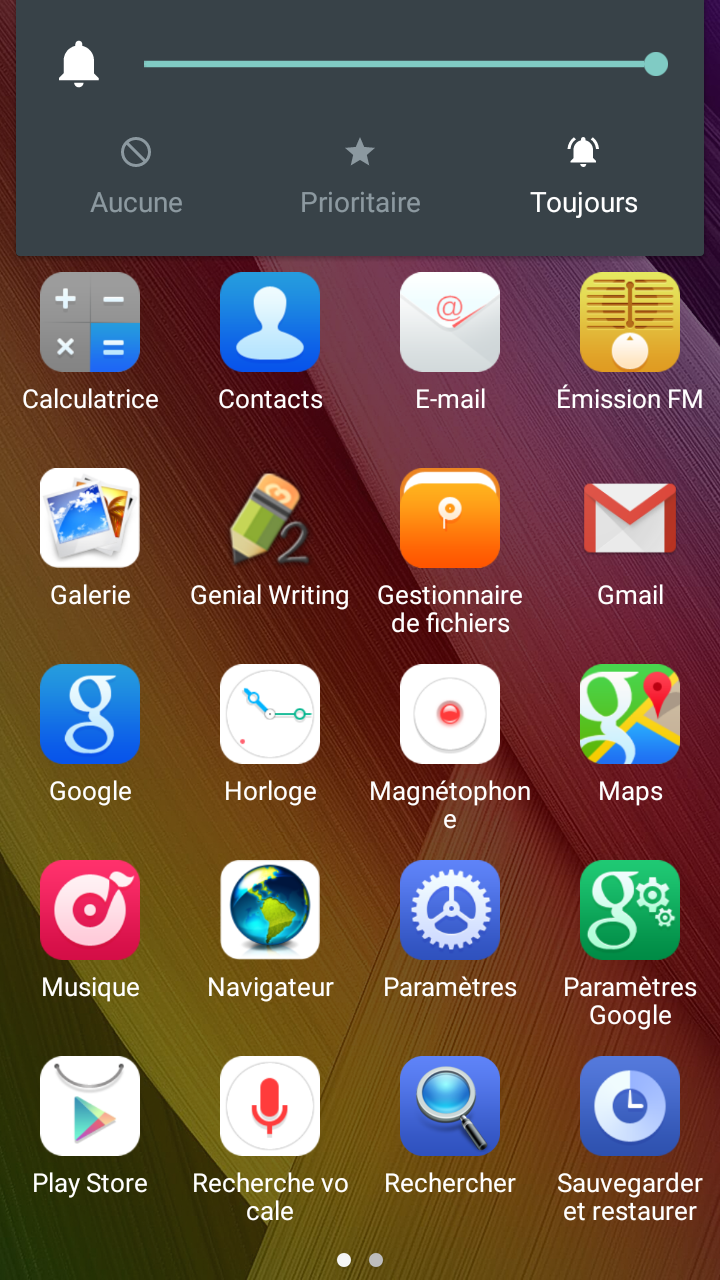
Task: Tap the volume slider track
Action: pyautogui.click(x=400, y=64)
